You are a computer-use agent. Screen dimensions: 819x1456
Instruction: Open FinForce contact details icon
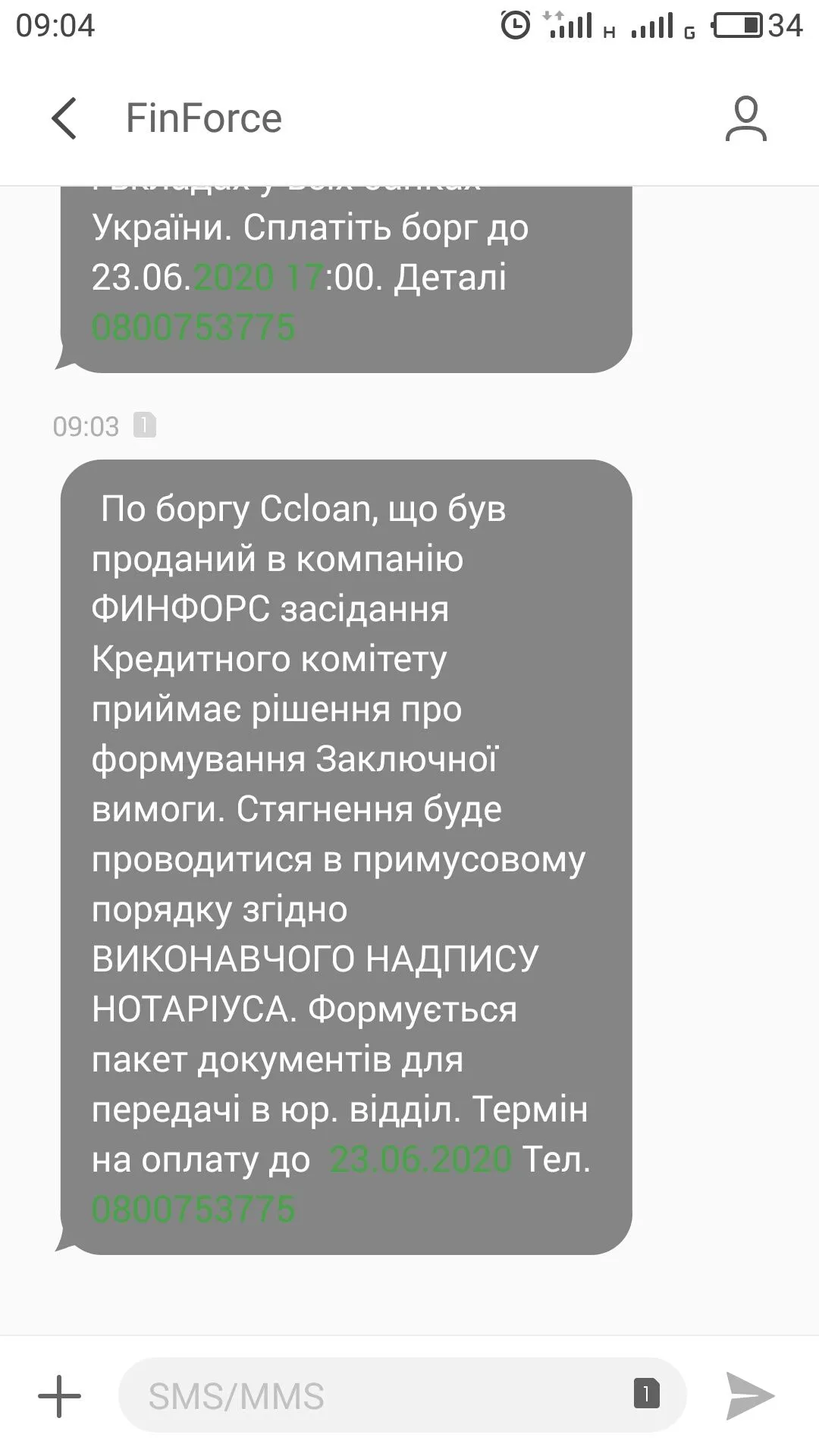click(x=745, y=118)
